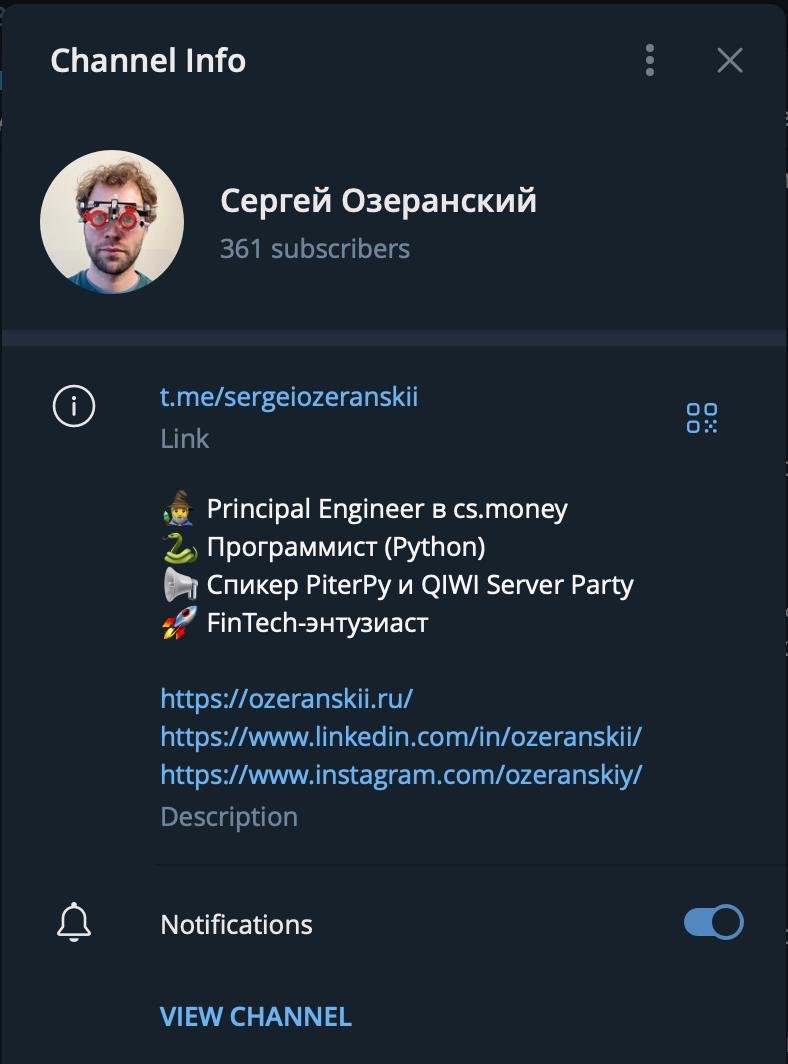Show the channel QR code
The image size is (788, 1064).
click(702, 417)
